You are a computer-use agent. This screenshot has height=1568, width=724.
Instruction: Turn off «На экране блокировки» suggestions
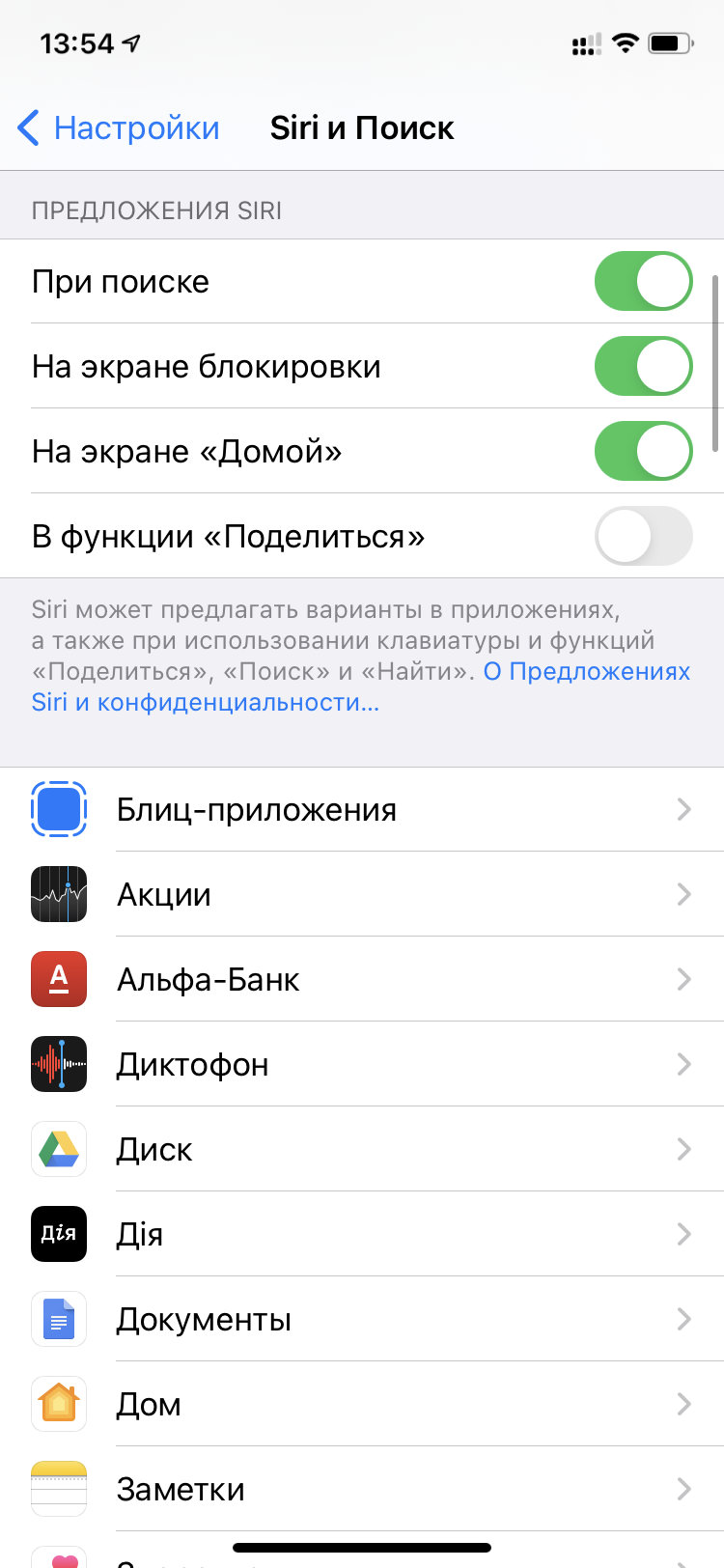pyautogui.click(x=643, y=367)
